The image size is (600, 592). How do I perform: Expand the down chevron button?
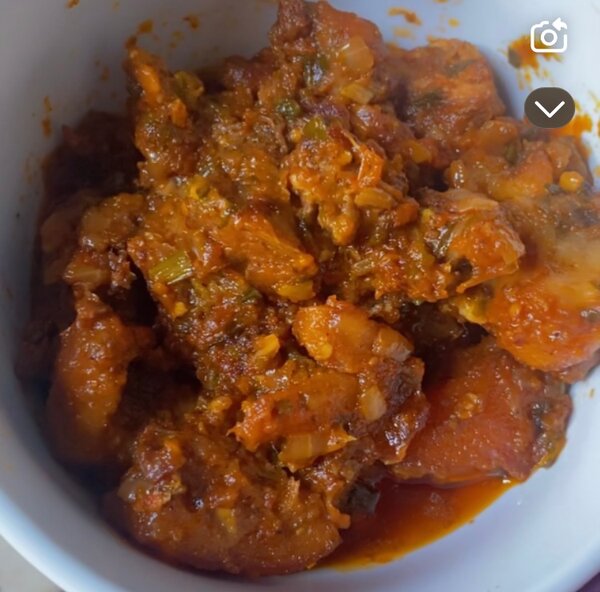(x=549, y=108)
